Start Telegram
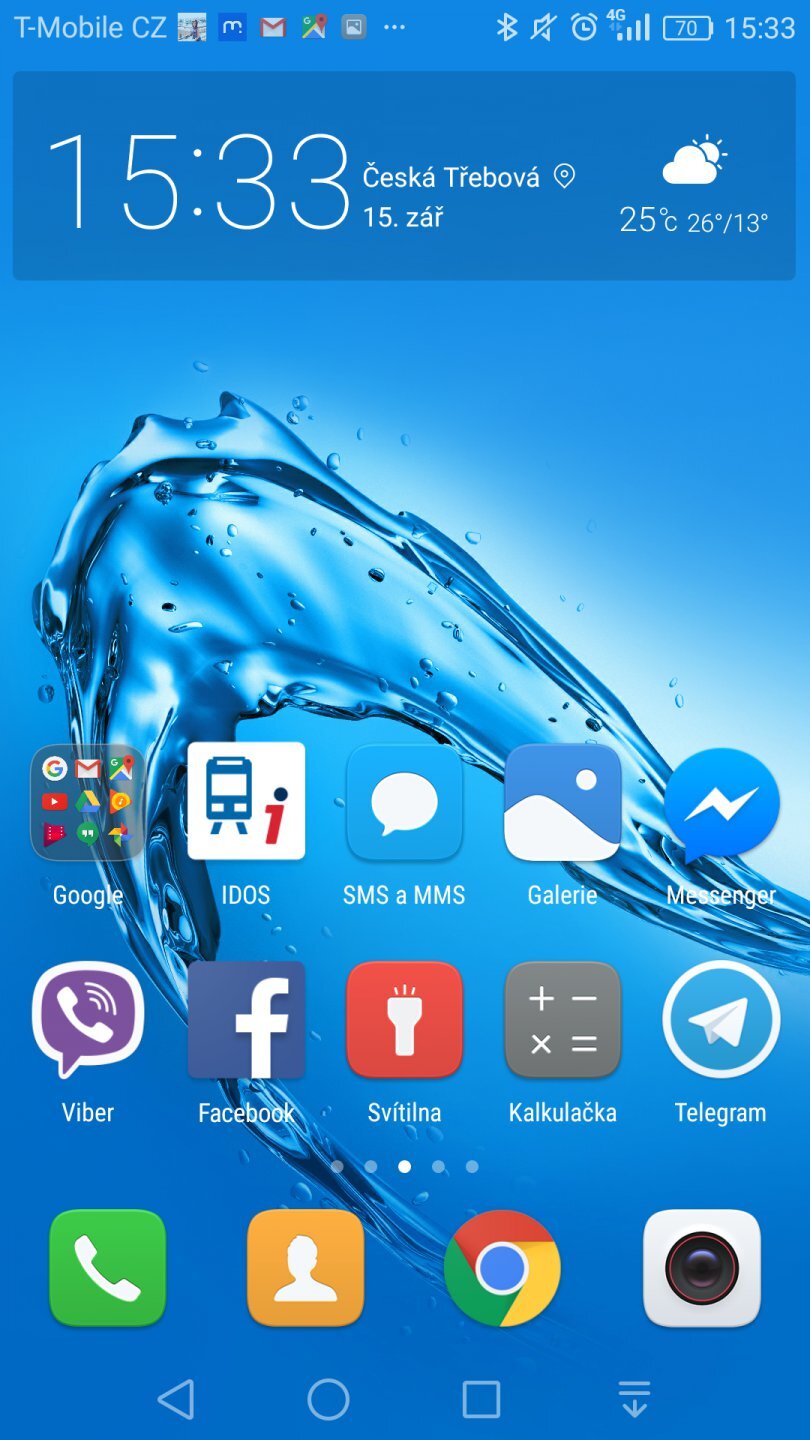 pos(720,1020)
